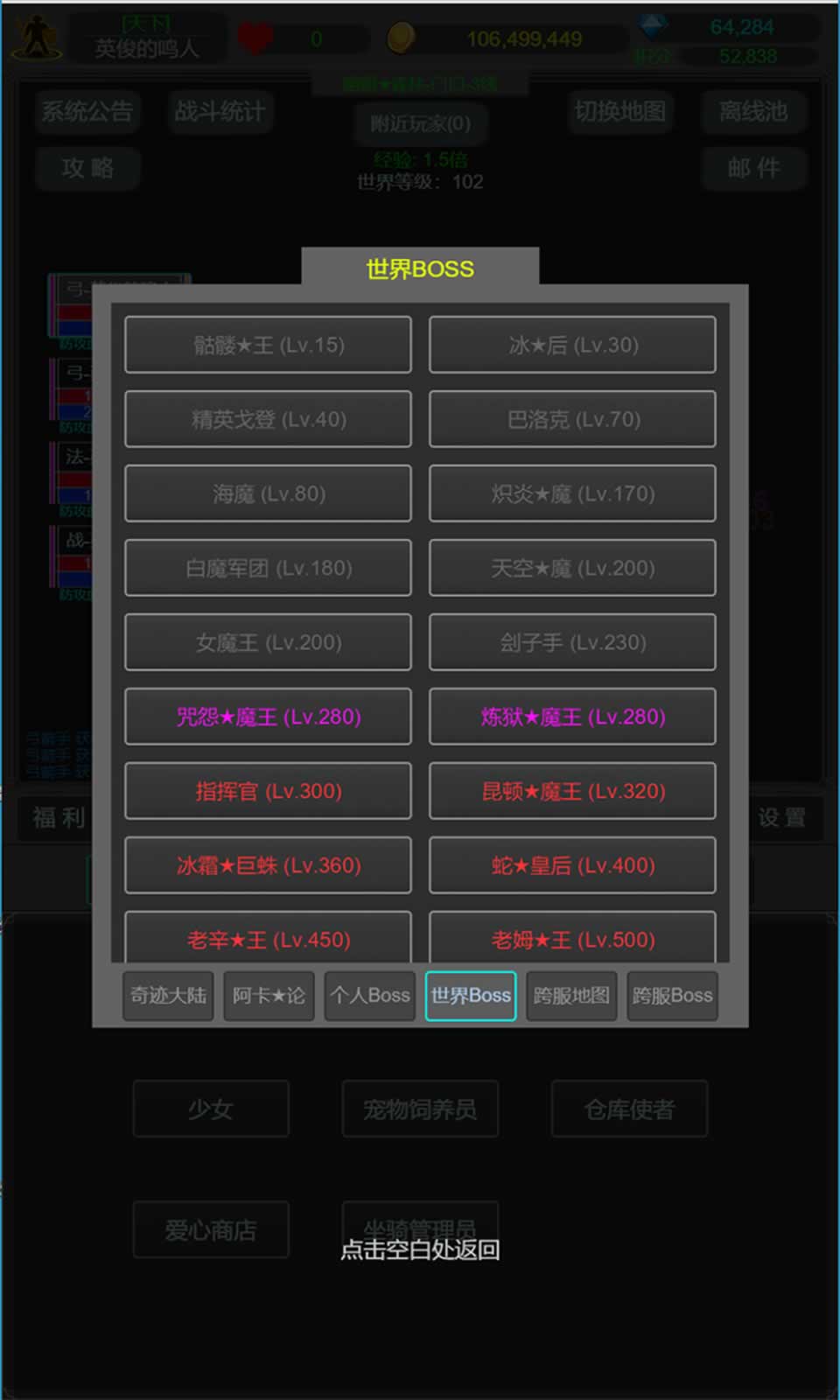840x1400 pixels.
Task: Open the 奇迹大陆 tab
Action: tap(167, 996)
